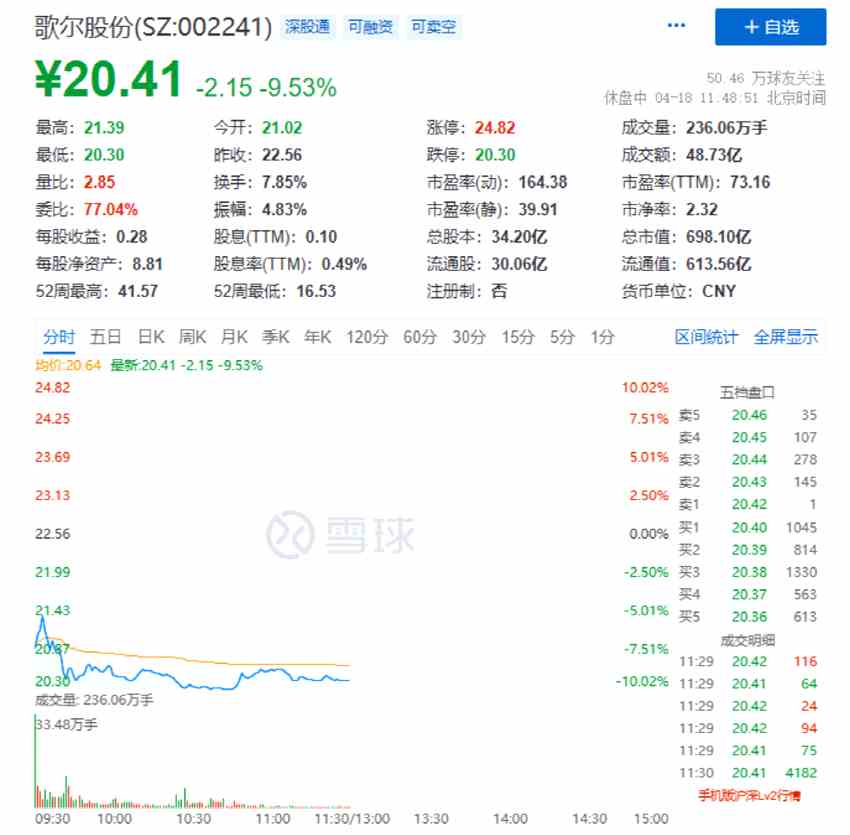The image size is (850, 835).
Task: Add stock to watchlist with 自选 button
Action: coord(770,27)
